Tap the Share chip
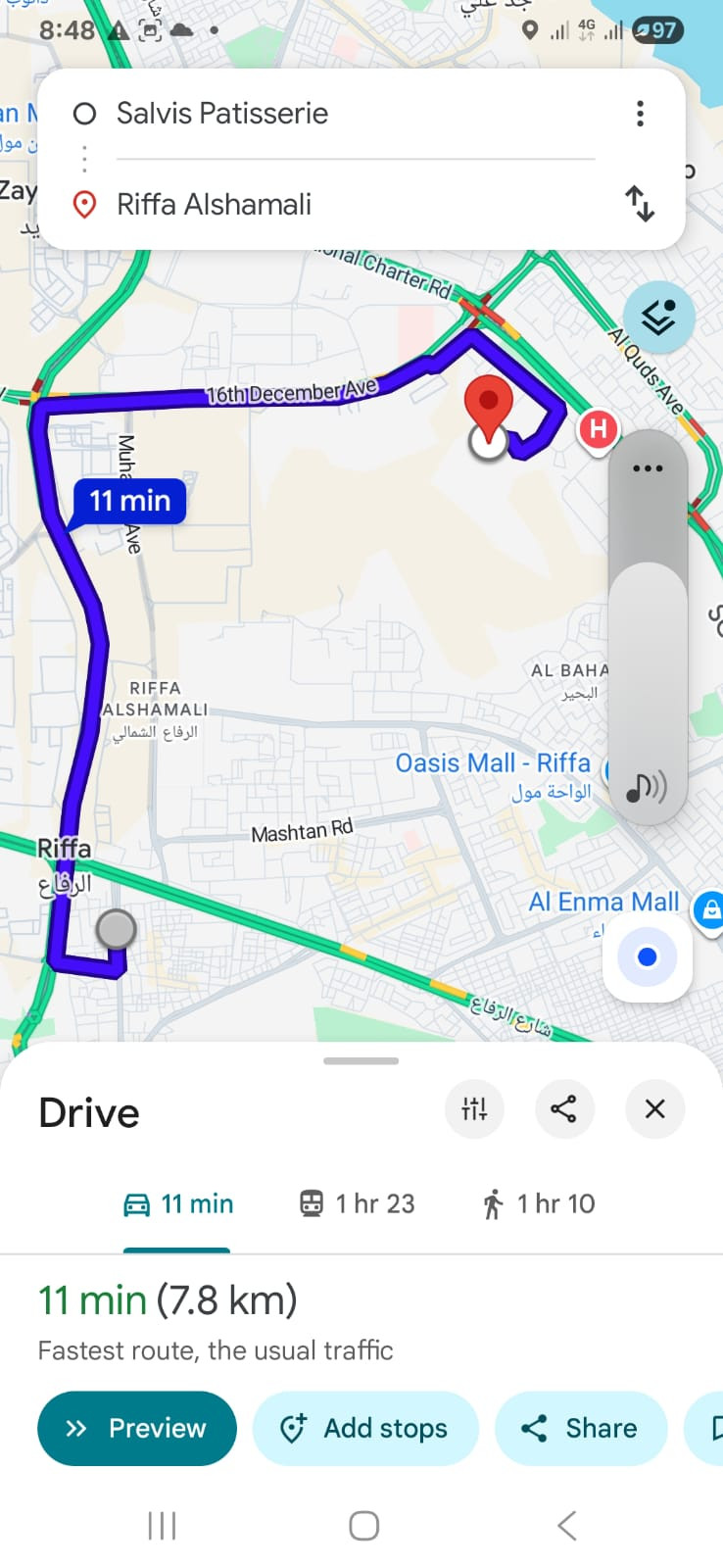 [x=581, y=1428]
